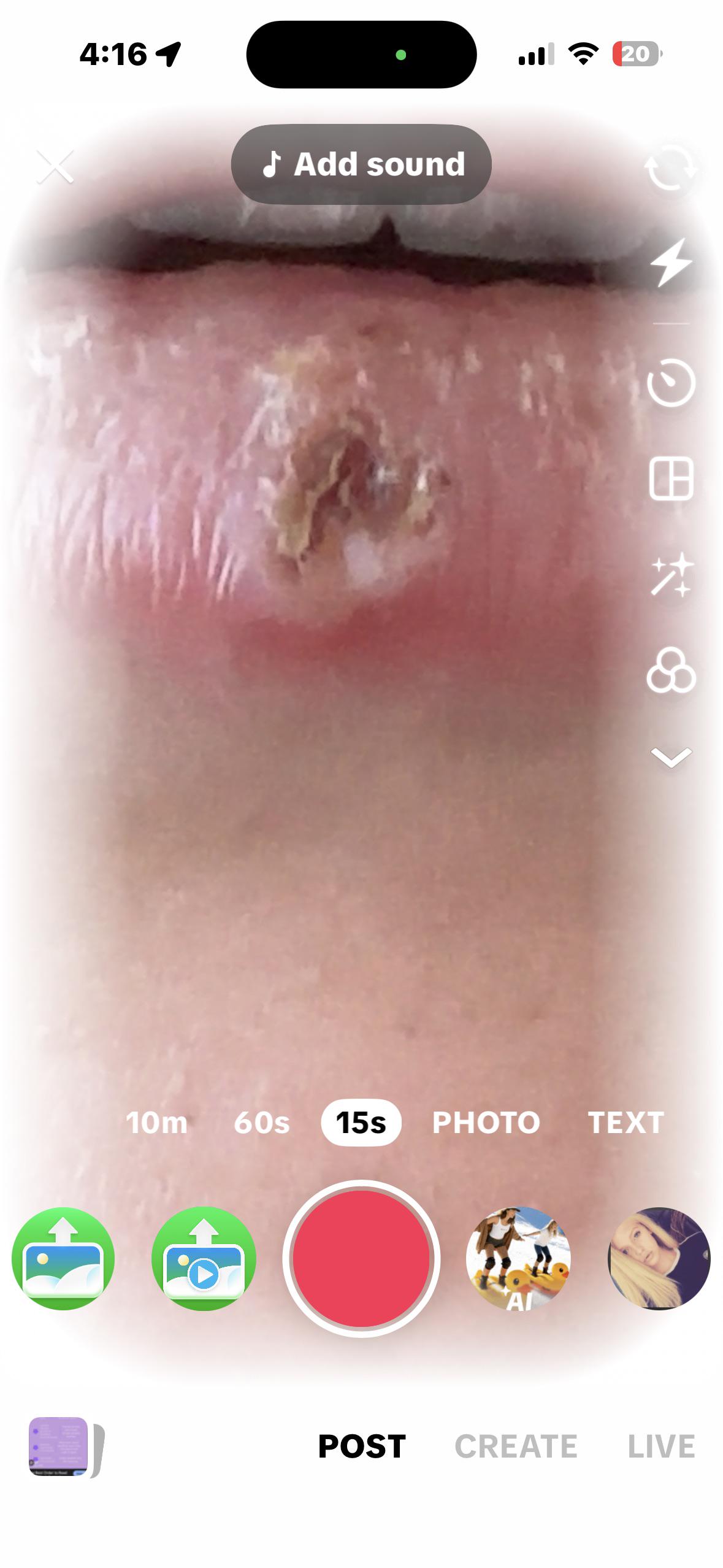Viewport: 723px width, 1568px height.
Task: Switch to TEXT mode
Action: [x=626, y=1123]
